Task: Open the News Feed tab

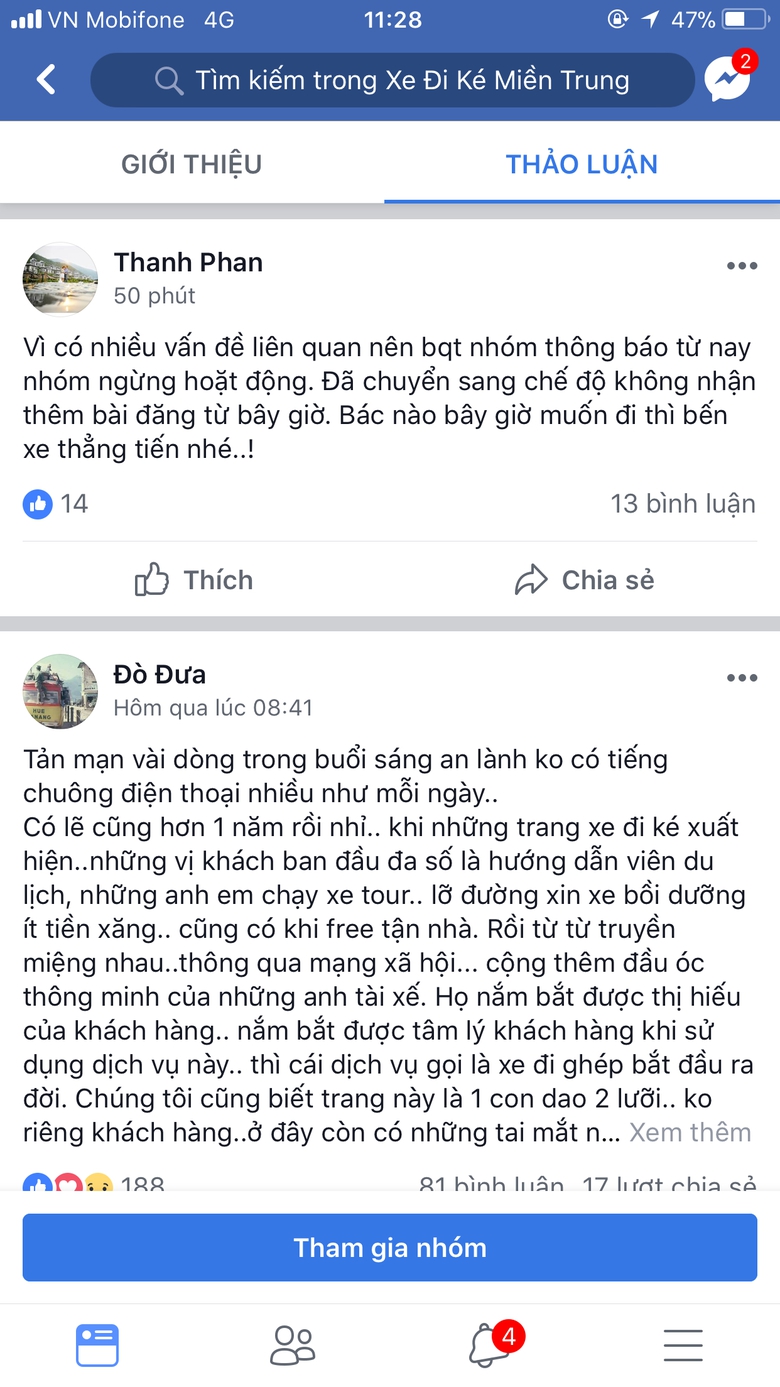Action: click(97, 1345)
